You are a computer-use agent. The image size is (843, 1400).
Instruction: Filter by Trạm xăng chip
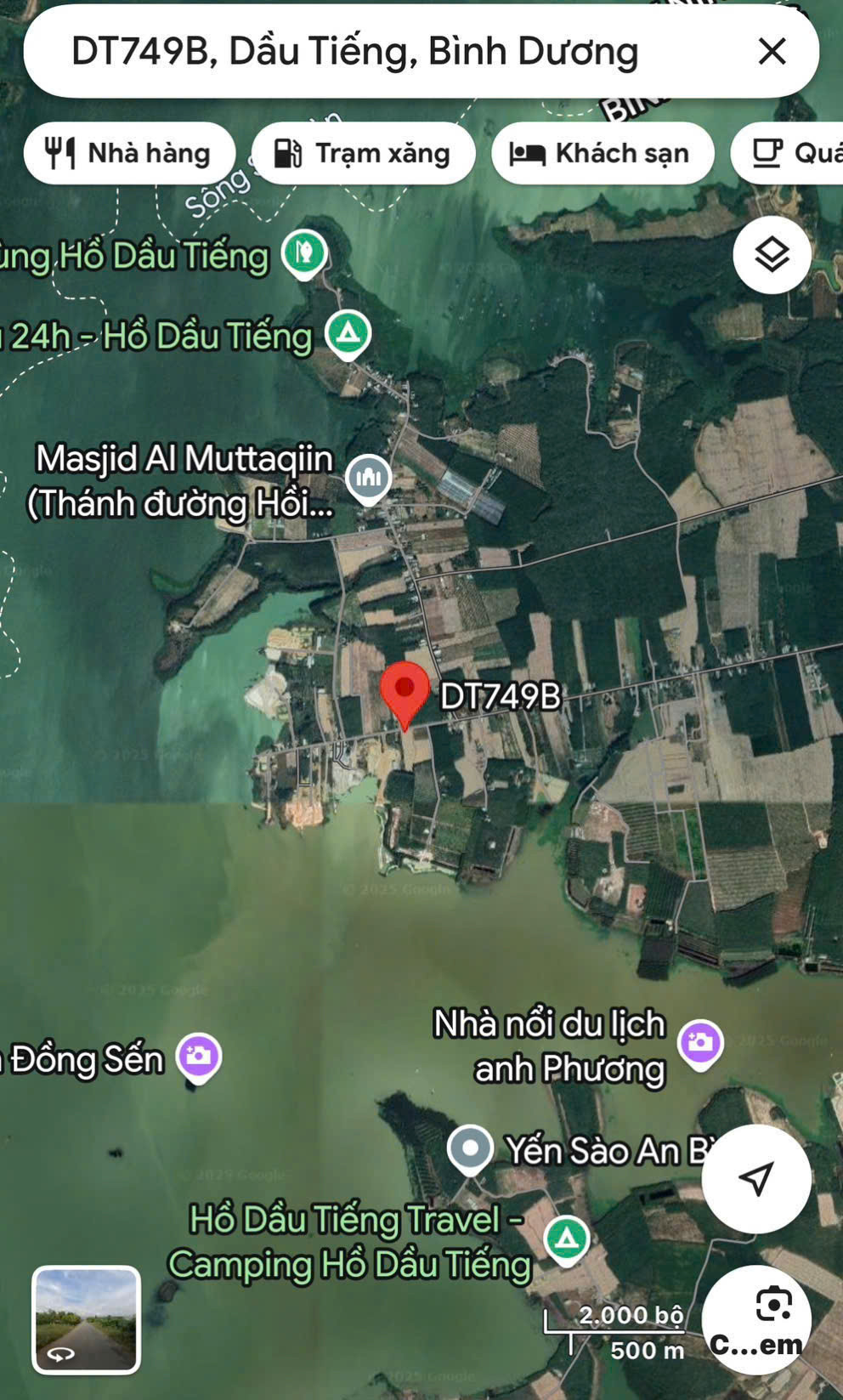pyautogui.click(x=363, y=154)
